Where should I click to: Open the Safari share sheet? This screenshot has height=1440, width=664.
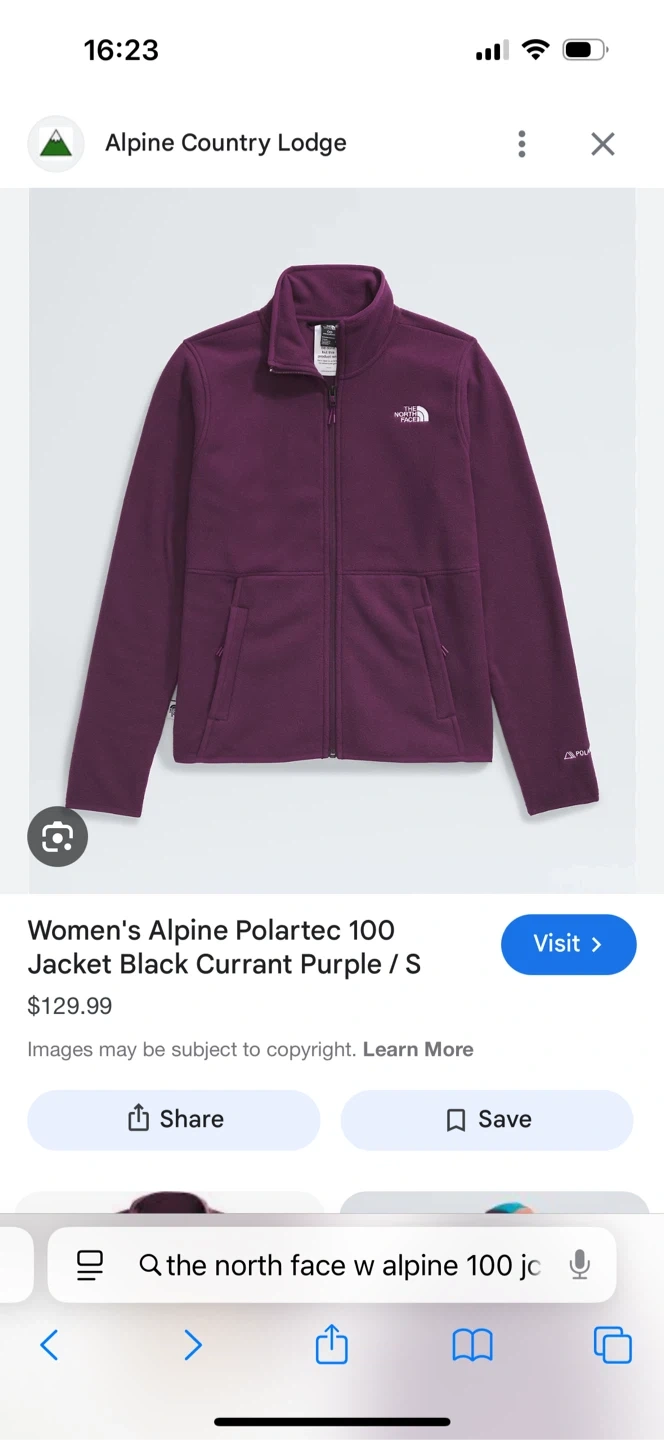point(332,1345)
